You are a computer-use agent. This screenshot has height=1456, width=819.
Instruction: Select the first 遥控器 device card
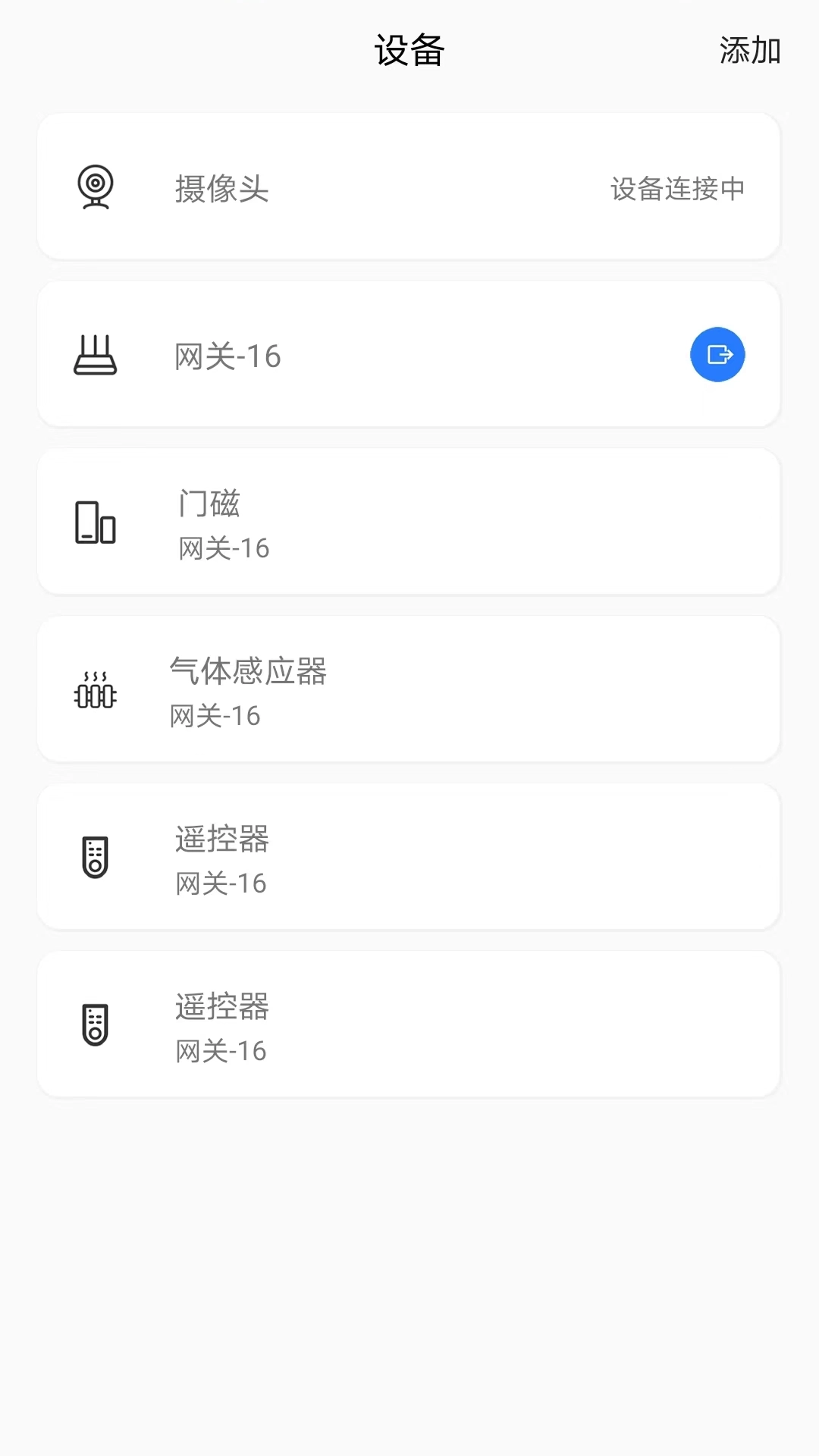coord(409,857)
